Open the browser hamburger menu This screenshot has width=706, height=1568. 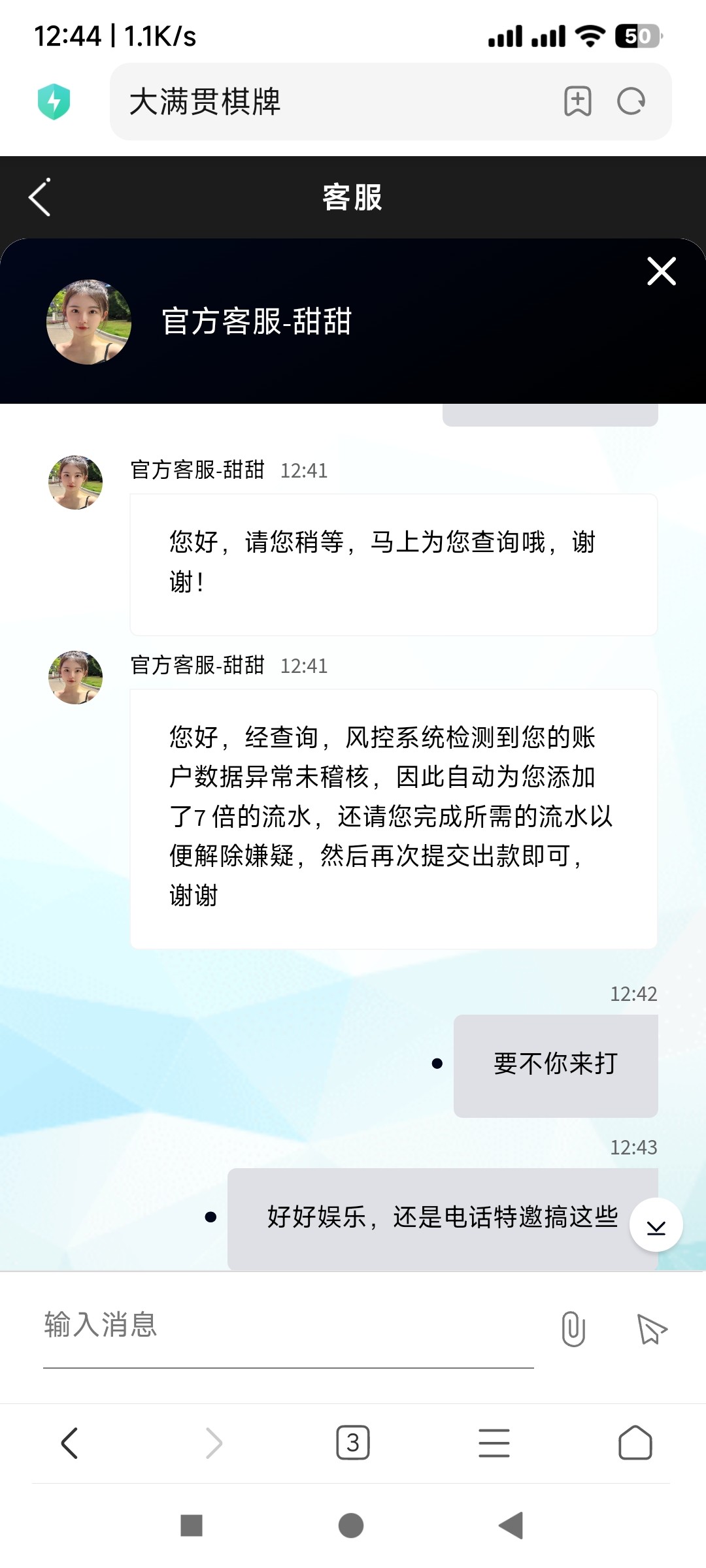(x=494, y=1443)
